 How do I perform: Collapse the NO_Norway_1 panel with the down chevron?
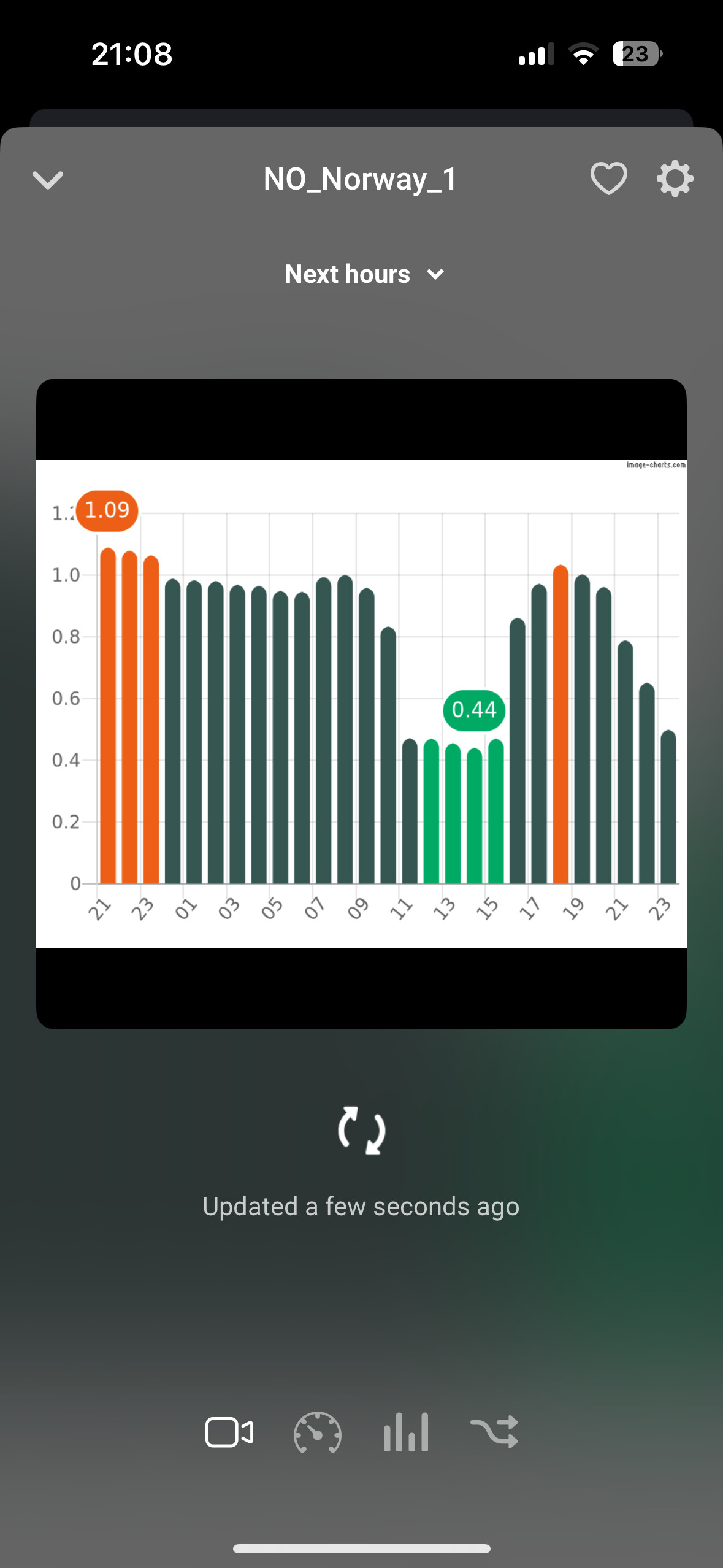pos(48,180)
